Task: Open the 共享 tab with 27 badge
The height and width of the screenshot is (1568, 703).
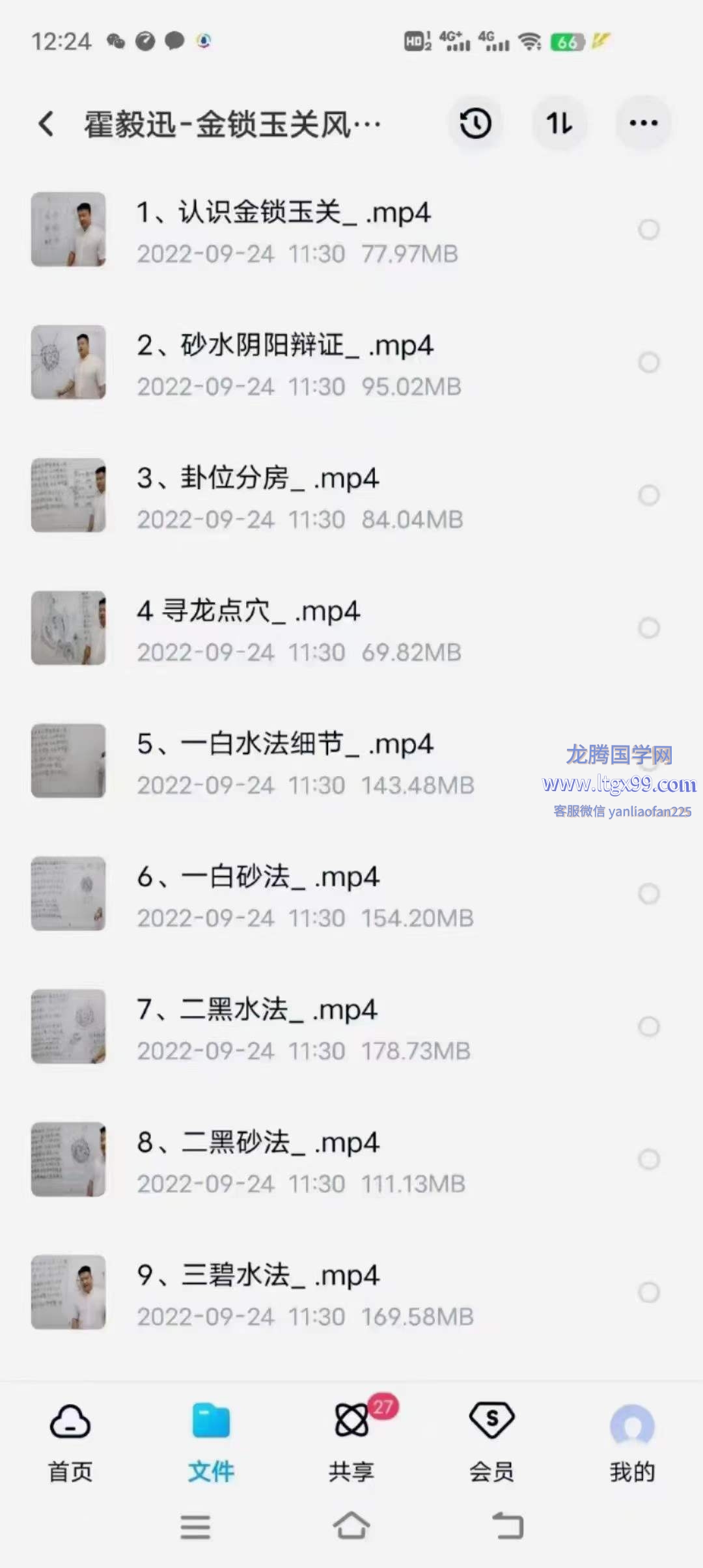Action: pyautogui.click(x=351, y=1443)
